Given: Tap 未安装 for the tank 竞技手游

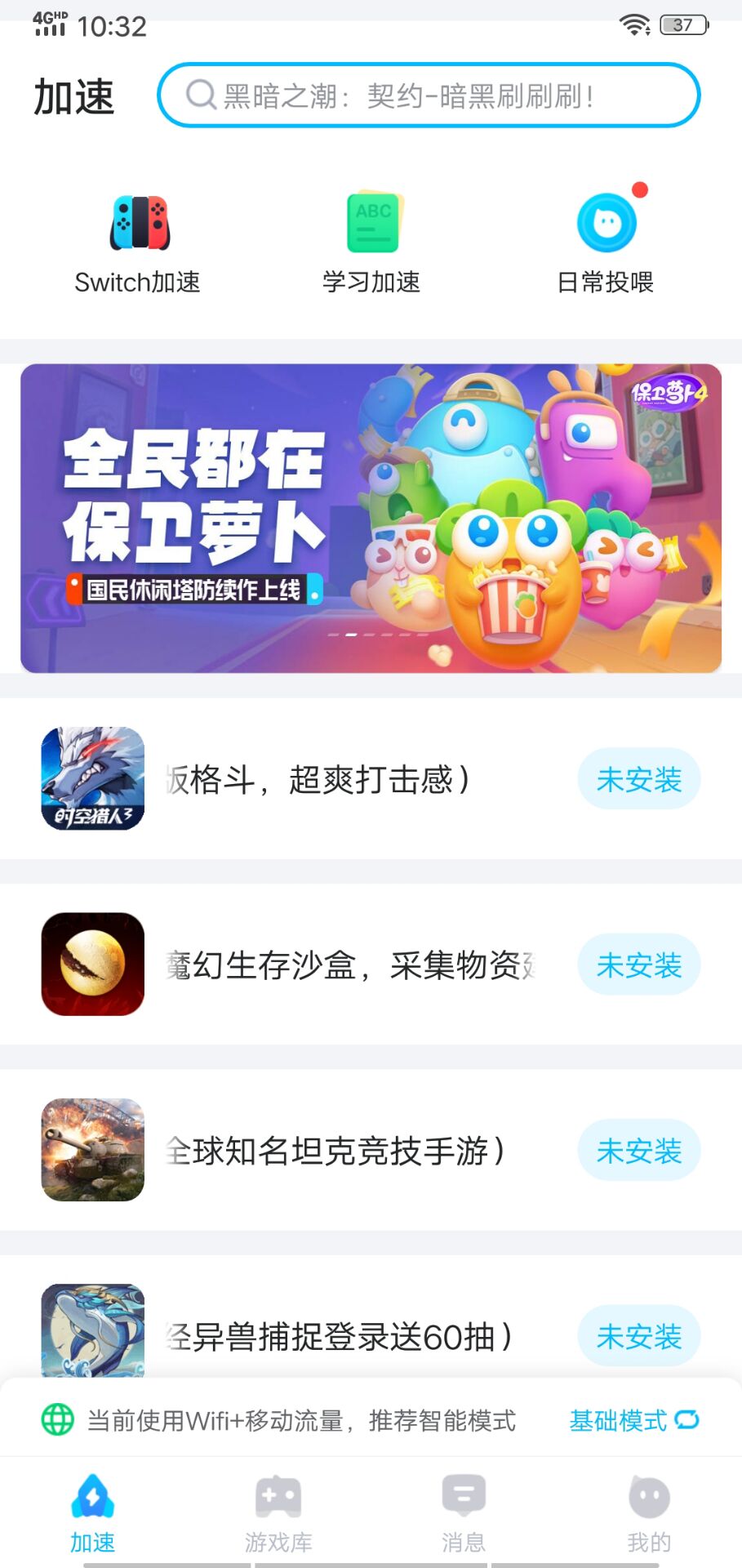Looking at the screenshot, I should tap(638, 1151).
